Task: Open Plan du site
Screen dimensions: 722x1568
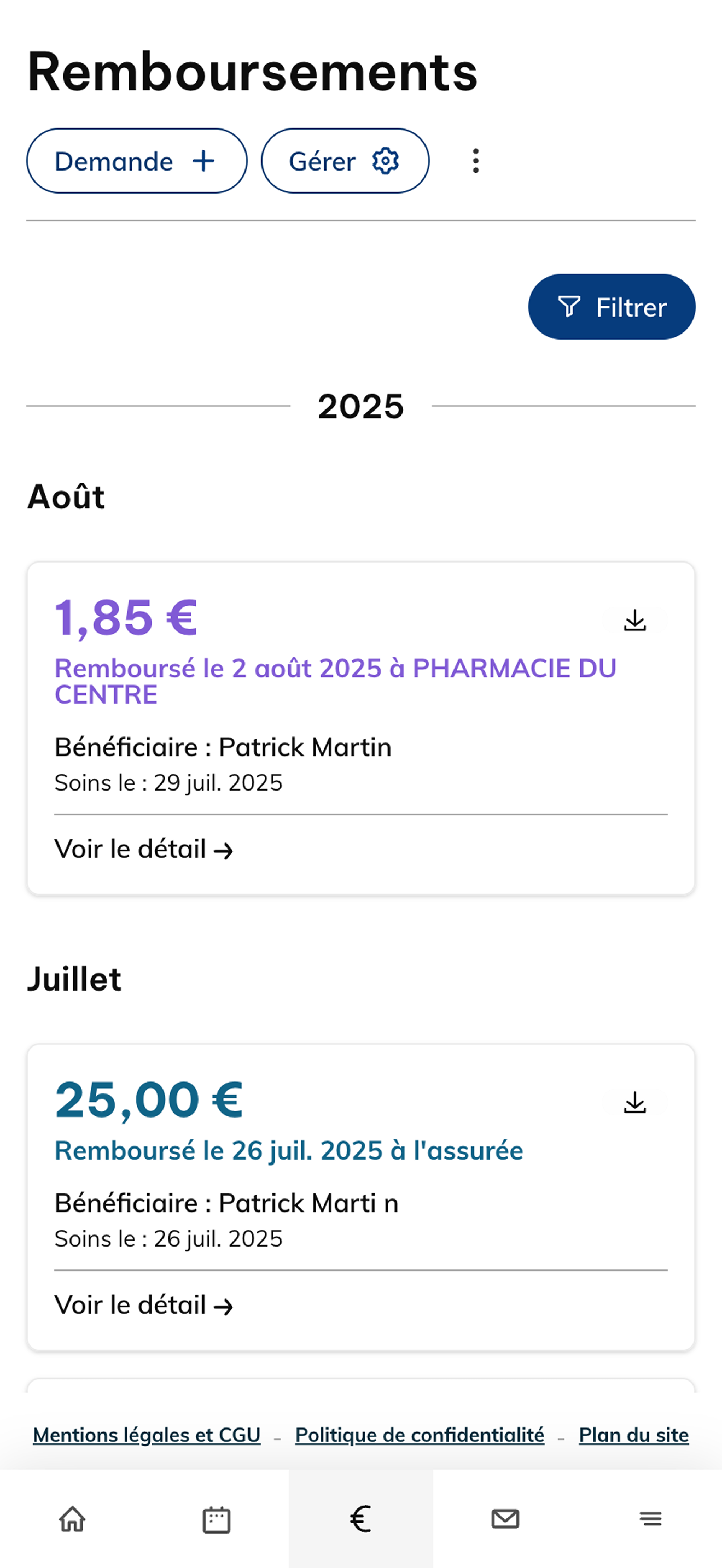Action: point(633,1435)
